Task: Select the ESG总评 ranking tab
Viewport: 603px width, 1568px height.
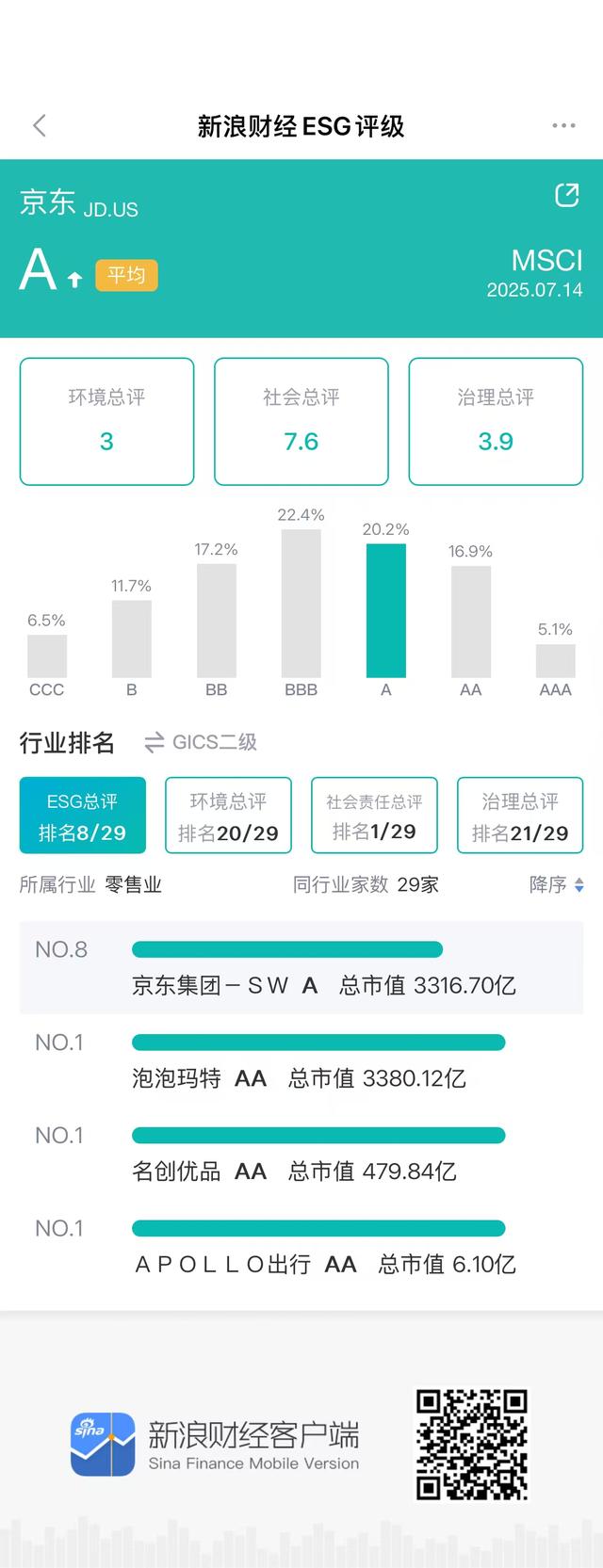Action: point(83,816)
